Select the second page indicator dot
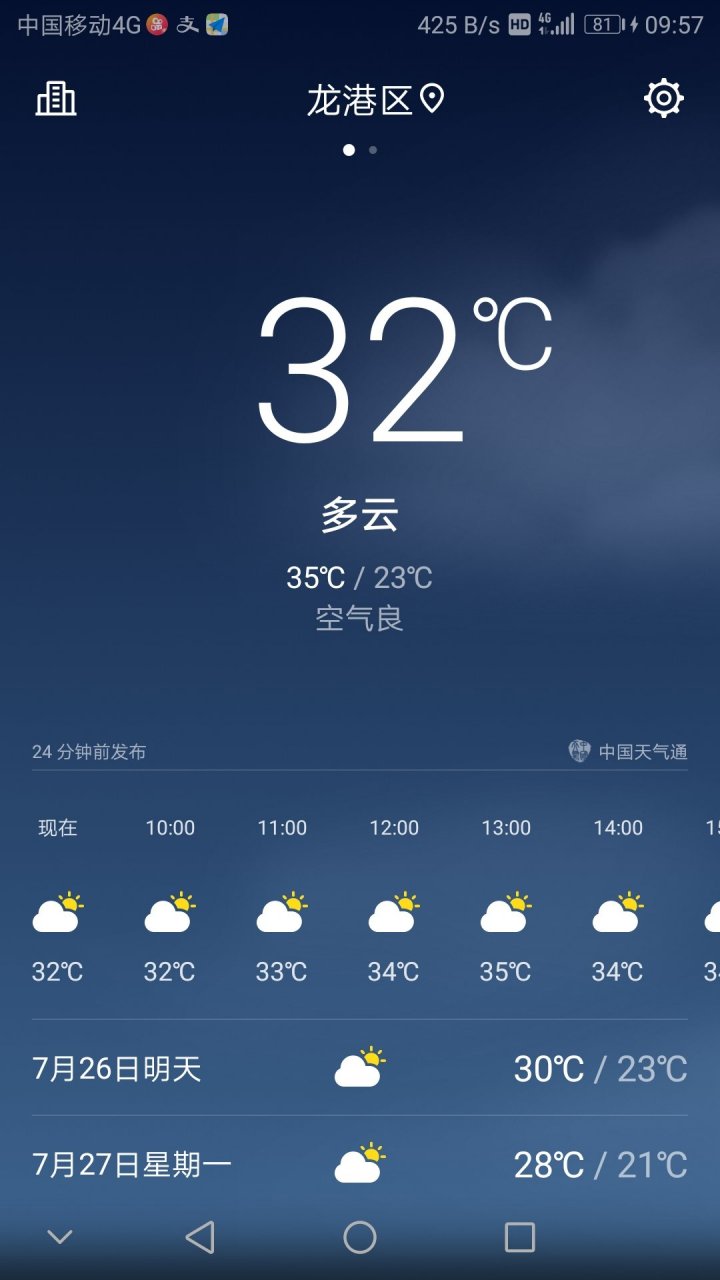The height and width of the screenshot is (1280, 720). pos(371,149)
